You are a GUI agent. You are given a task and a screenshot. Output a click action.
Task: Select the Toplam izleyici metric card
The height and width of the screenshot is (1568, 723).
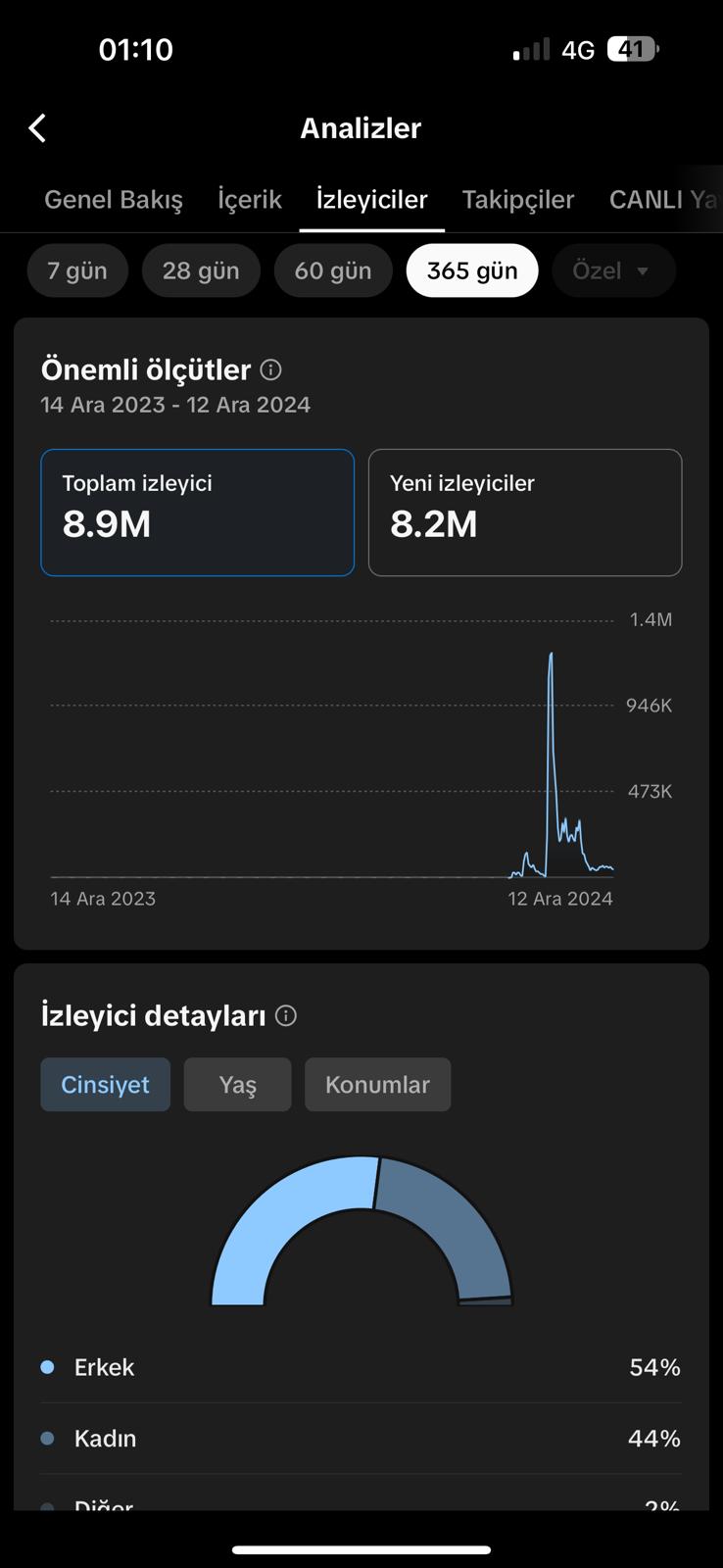tap(197, 513)
